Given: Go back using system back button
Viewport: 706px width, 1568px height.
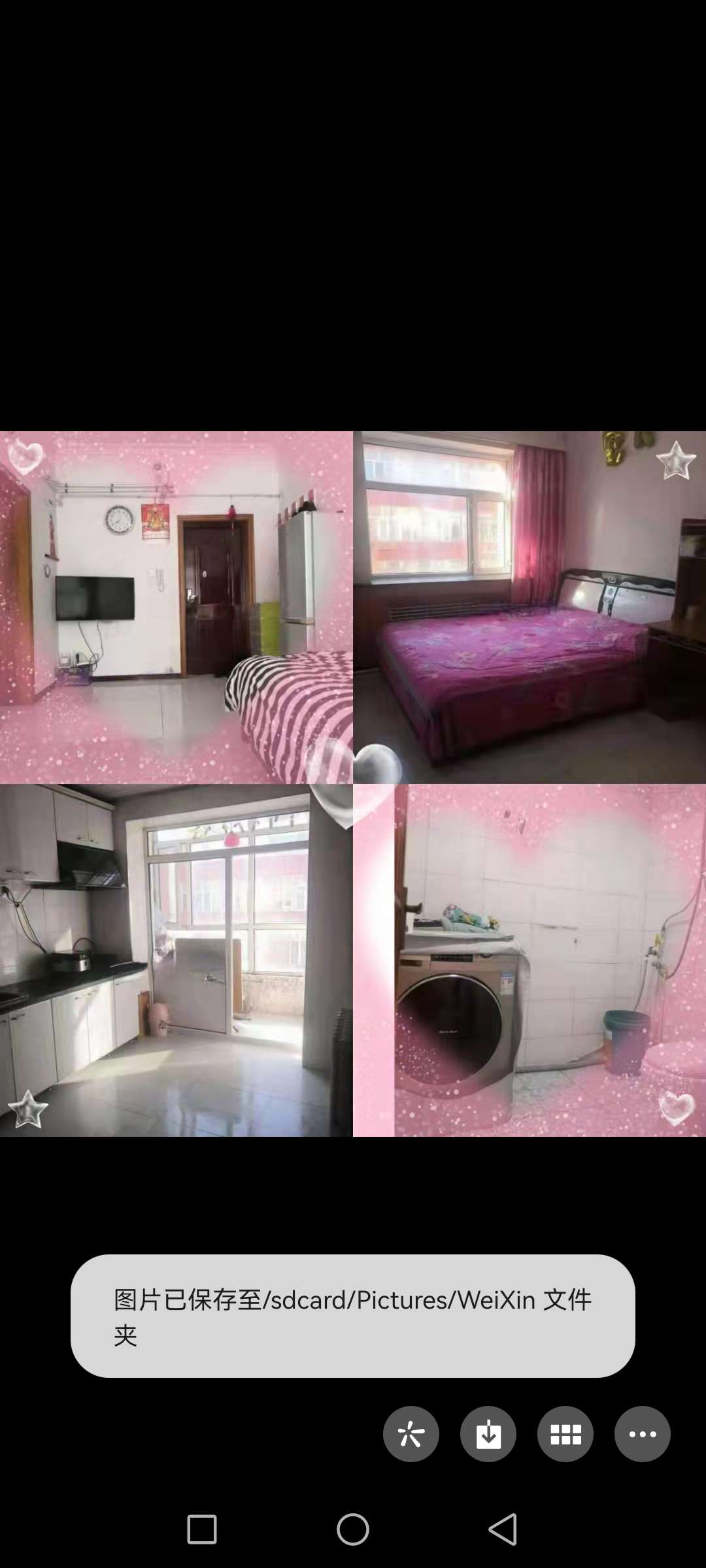Looking at the screenshot, I should coord(503,1529).
